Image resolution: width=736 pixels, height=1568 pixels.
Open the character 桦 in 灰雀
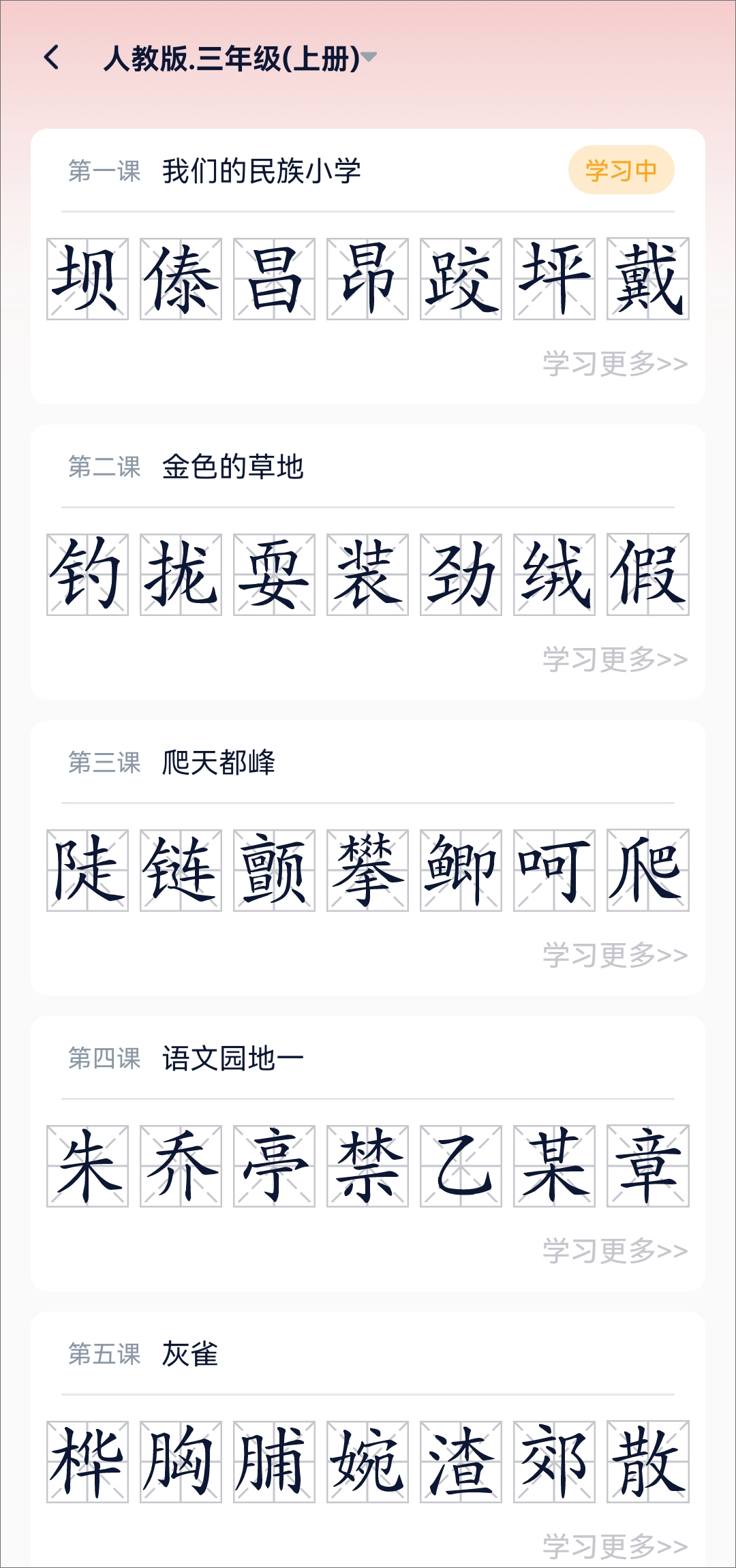point(87,1462)
